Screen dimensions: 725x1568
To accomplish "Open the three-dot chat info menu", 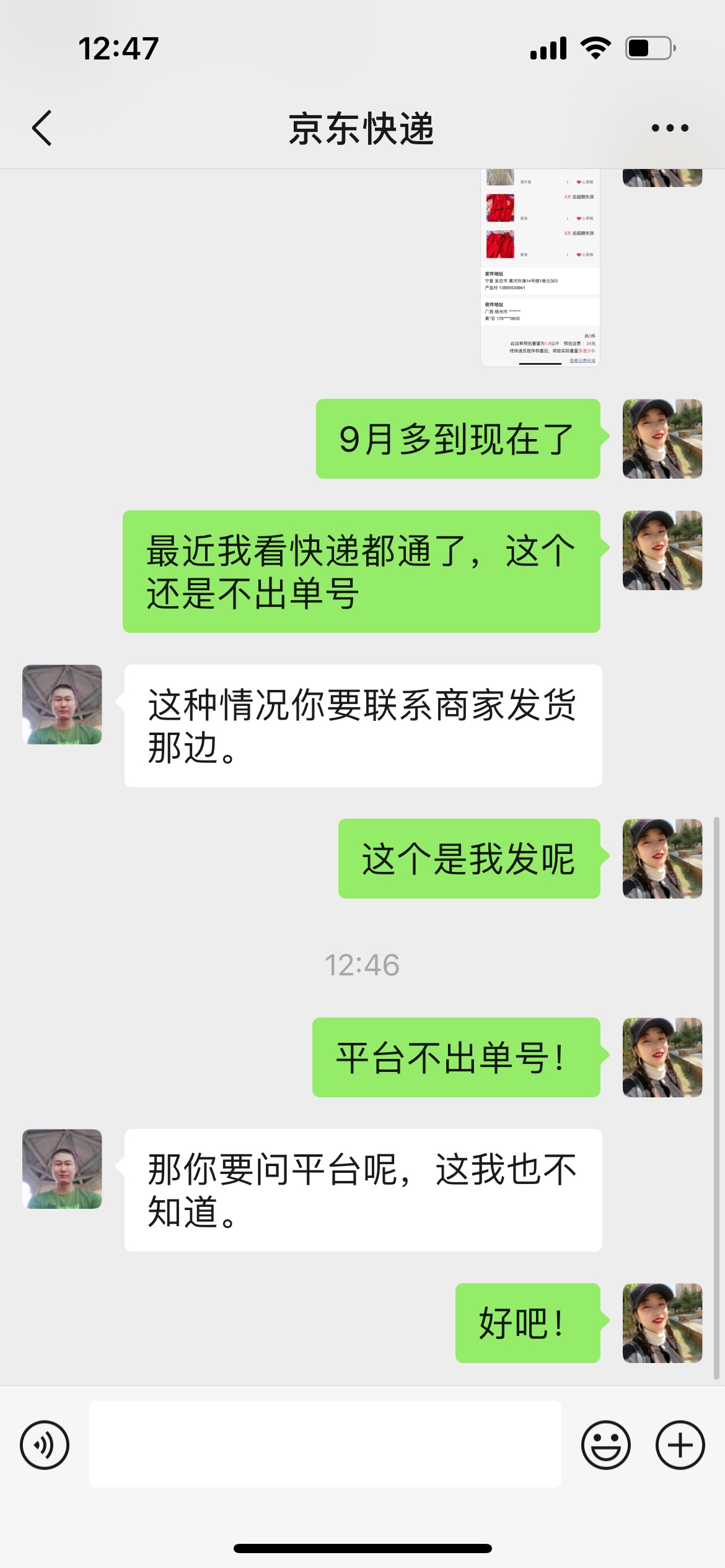I will click(670, 128).
